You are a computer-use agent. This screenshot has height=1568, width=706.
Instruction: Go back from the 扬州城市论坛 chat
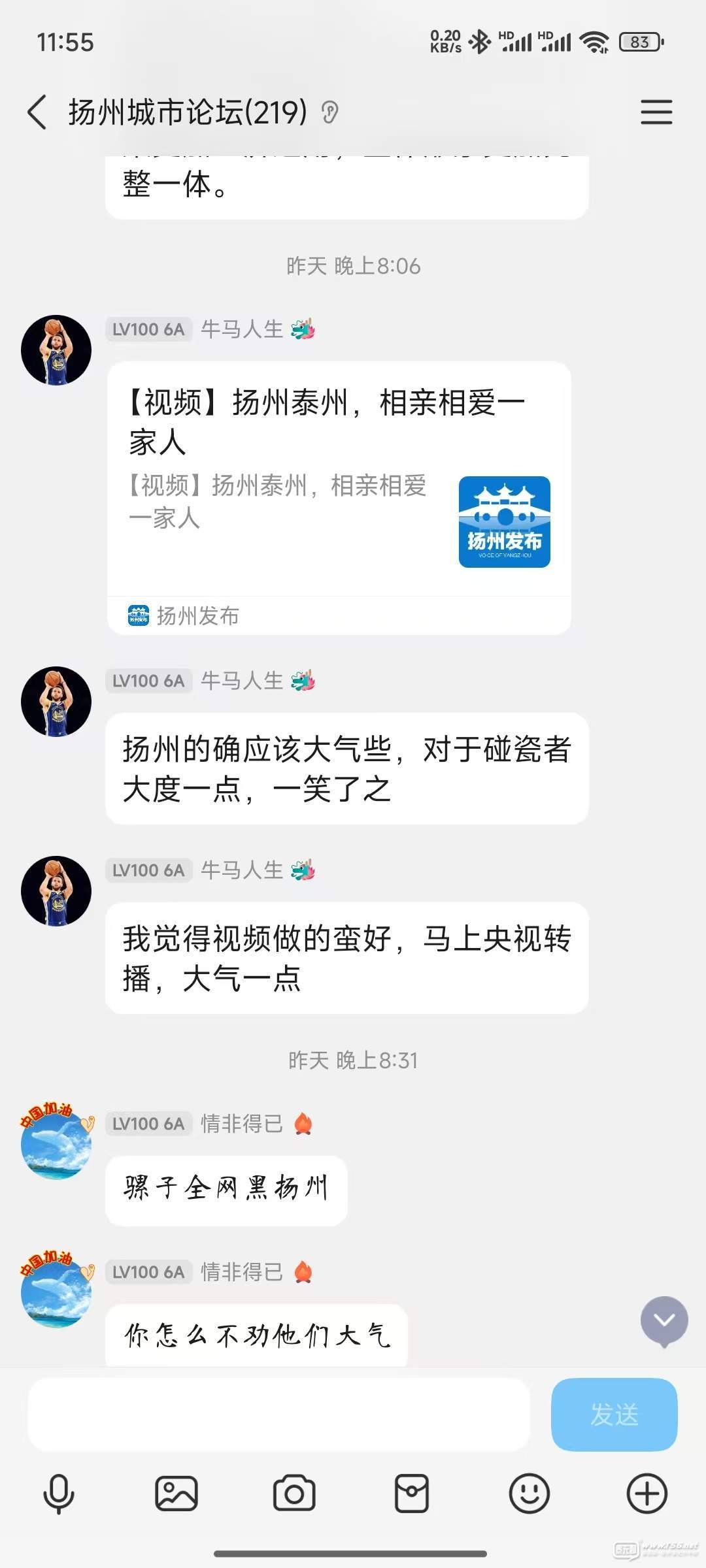[37, 112]
